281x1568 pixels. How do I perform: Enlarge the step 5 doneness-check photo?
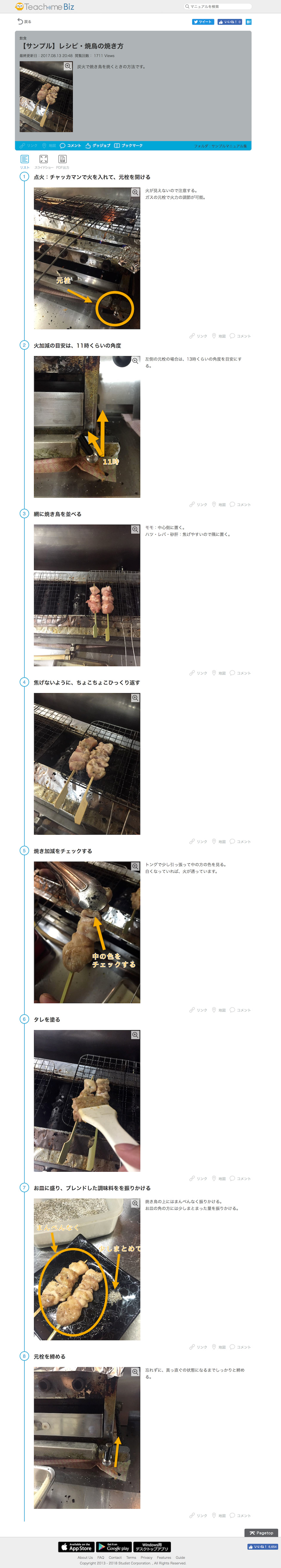[135, 866]
